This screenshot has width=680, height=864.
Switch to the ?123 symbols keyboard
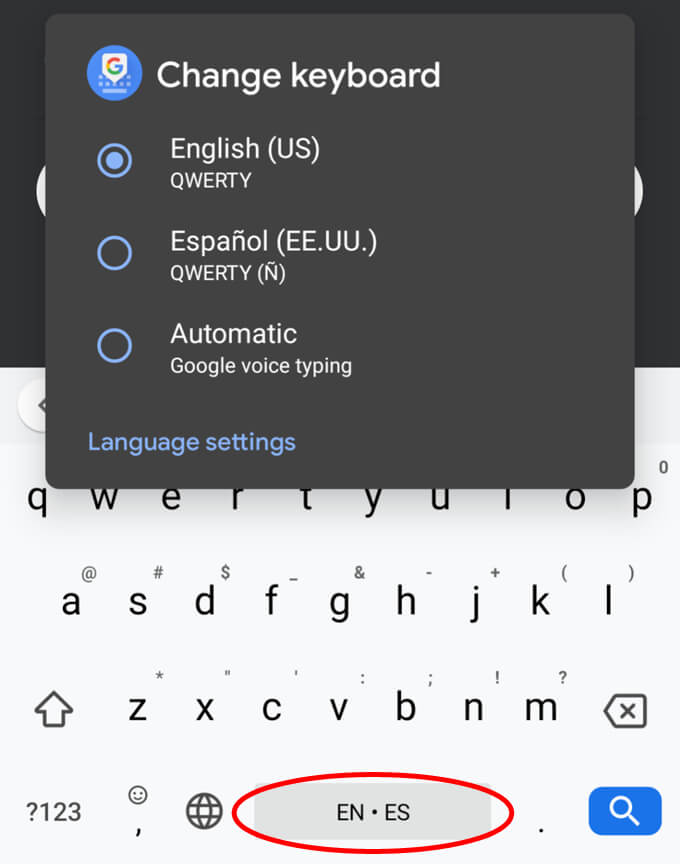pos(53,812)
